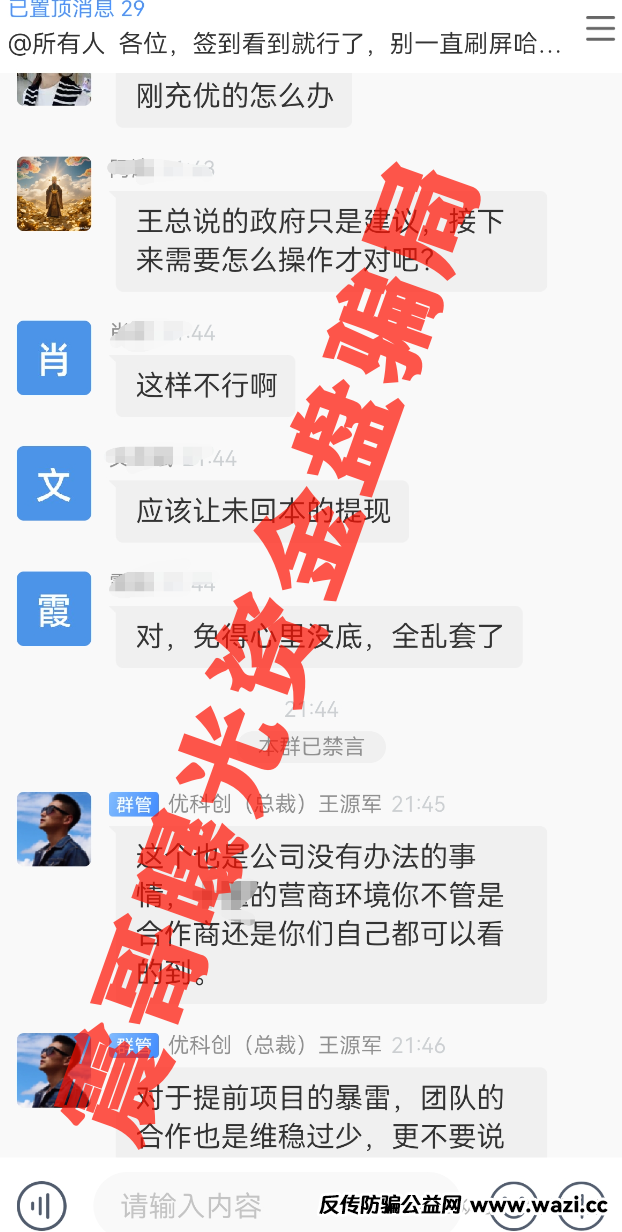Open profile of avatar labeled 文
This screenshot has width=622, height=1232.
54,483
